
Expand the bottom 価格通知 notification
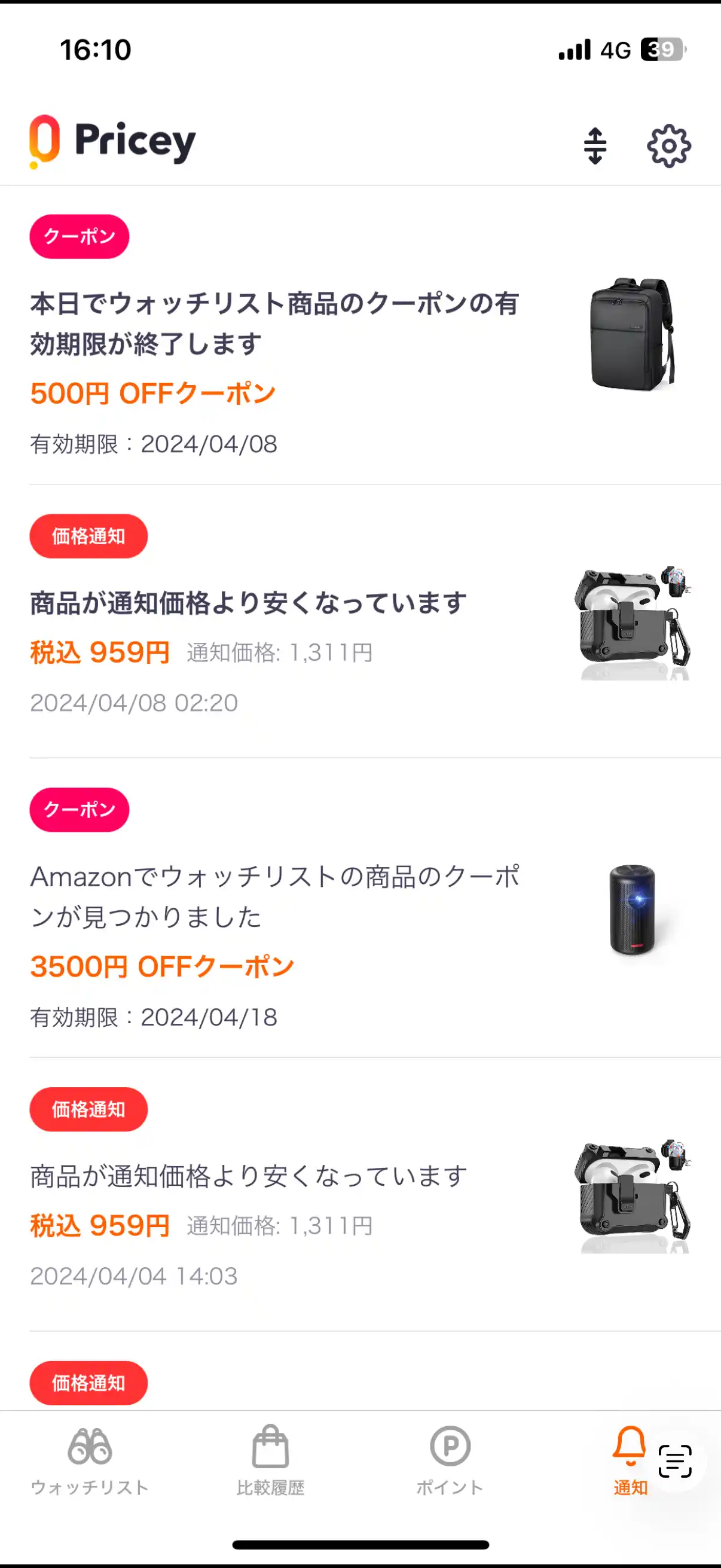(x=88, y=1384)
